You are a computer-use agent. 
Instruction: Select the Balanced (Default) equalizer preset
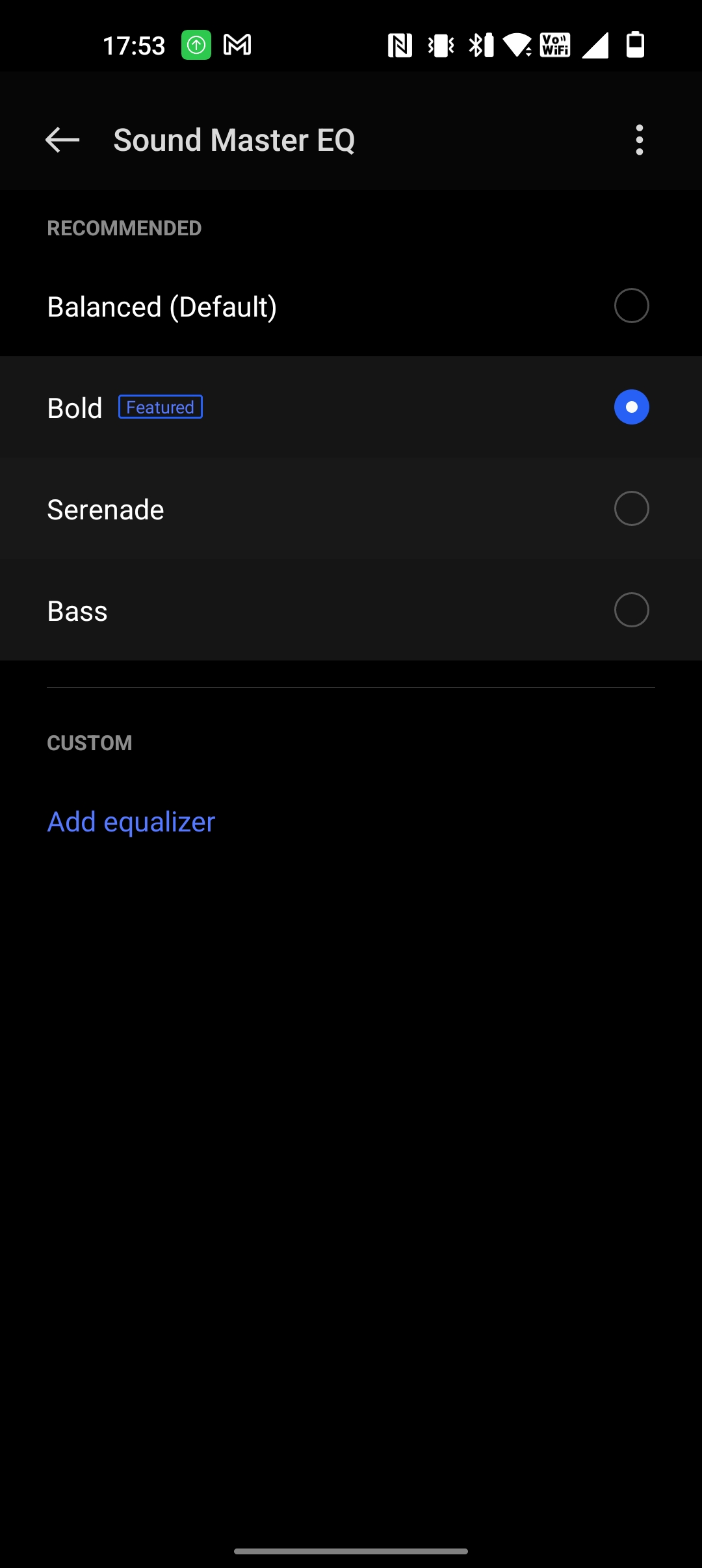(x=630, y=306)
